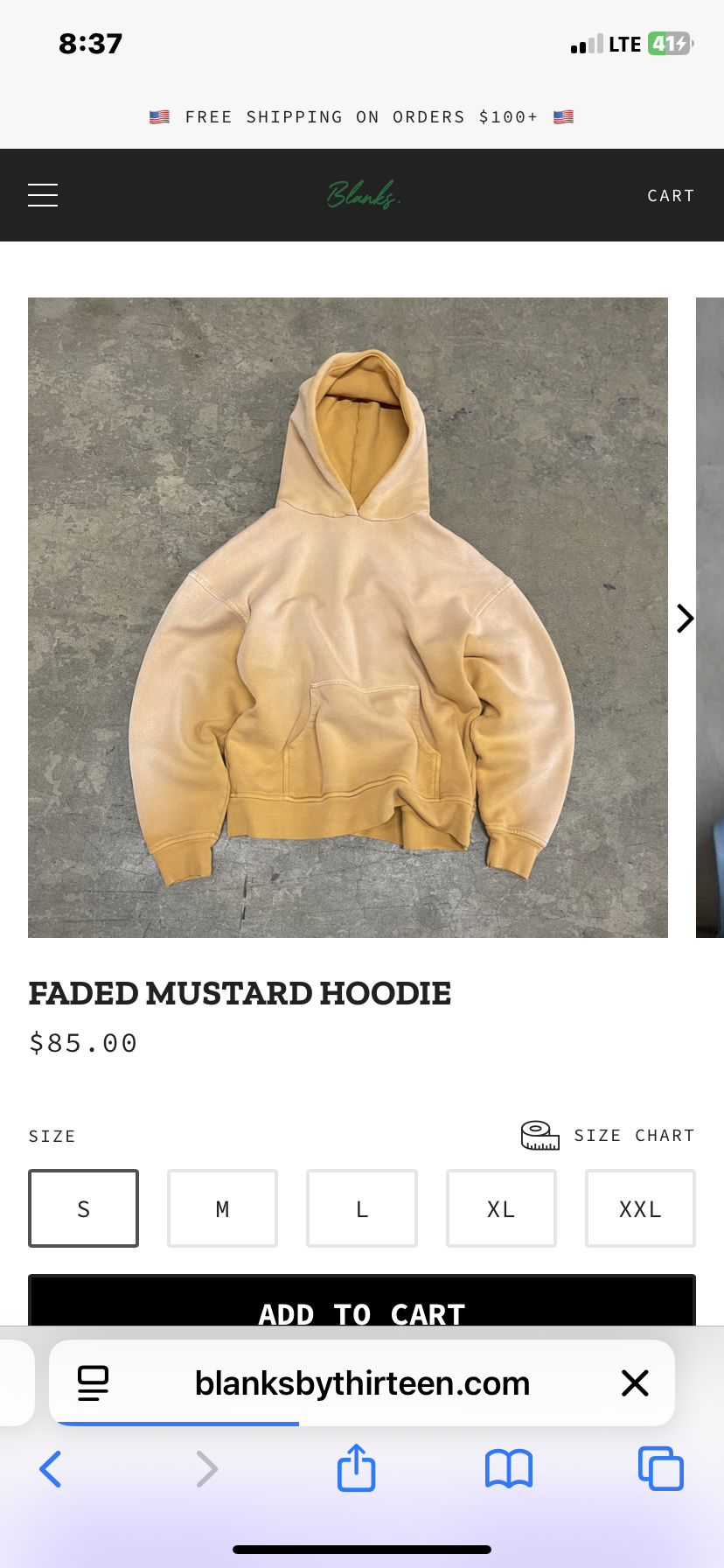This screenshot has width=724, height=1568.
Task: Open the faded mustard hoodie photo
Action: tap(348, 618)
